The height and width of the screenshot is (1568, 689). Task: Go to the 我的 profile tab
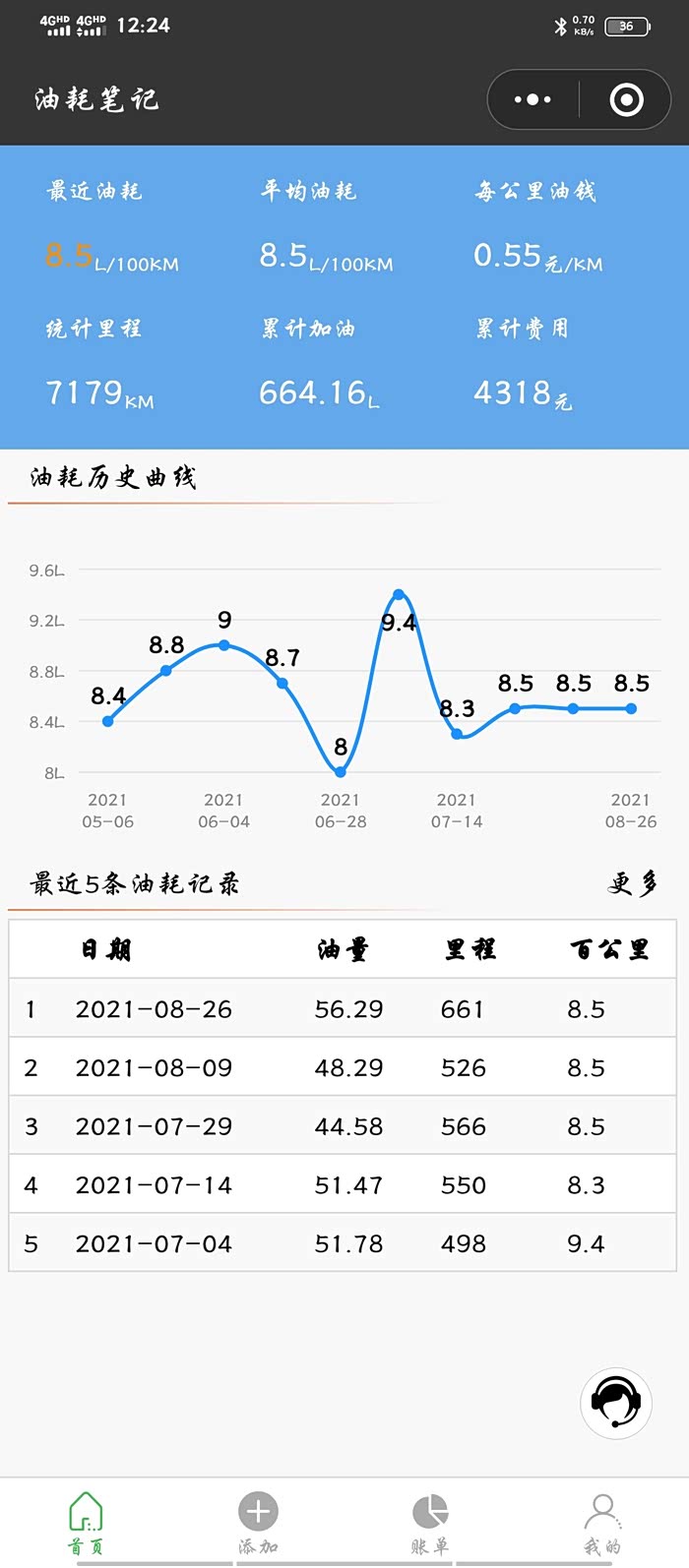[x=602, y=1523]
